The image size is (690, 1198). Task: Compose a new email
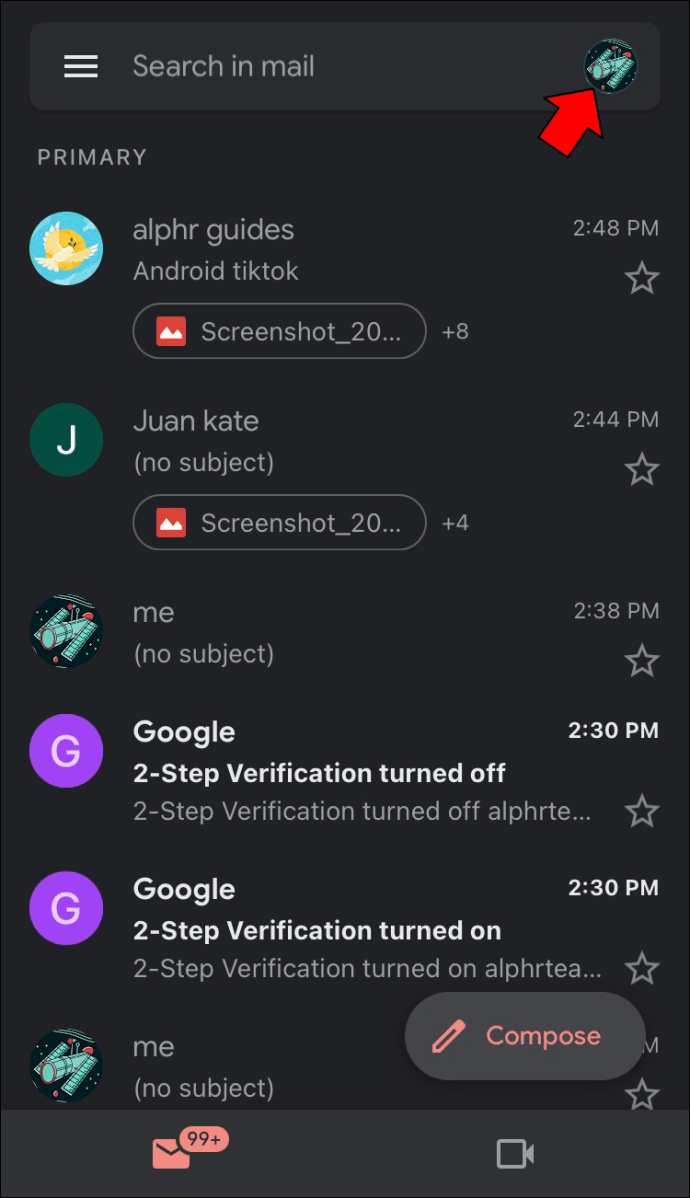pyautogui.click(x=525, y=1036)
